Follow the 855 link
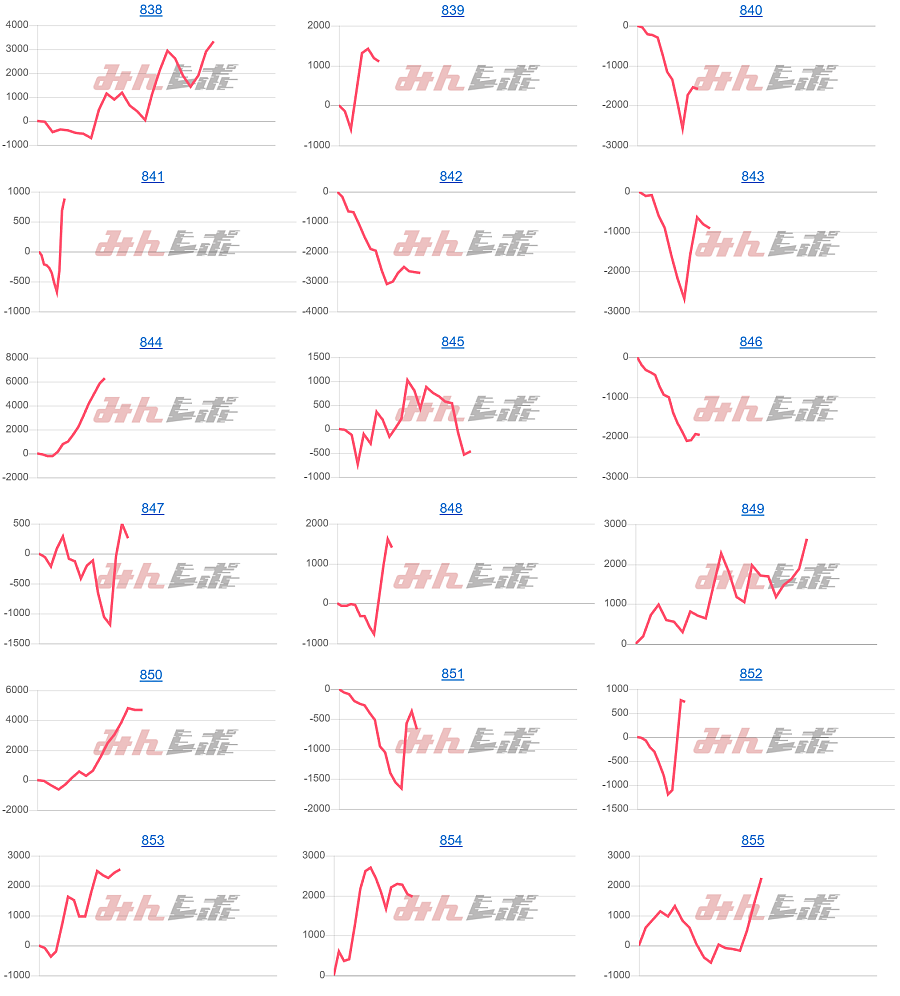 click(x=752, y=840)
